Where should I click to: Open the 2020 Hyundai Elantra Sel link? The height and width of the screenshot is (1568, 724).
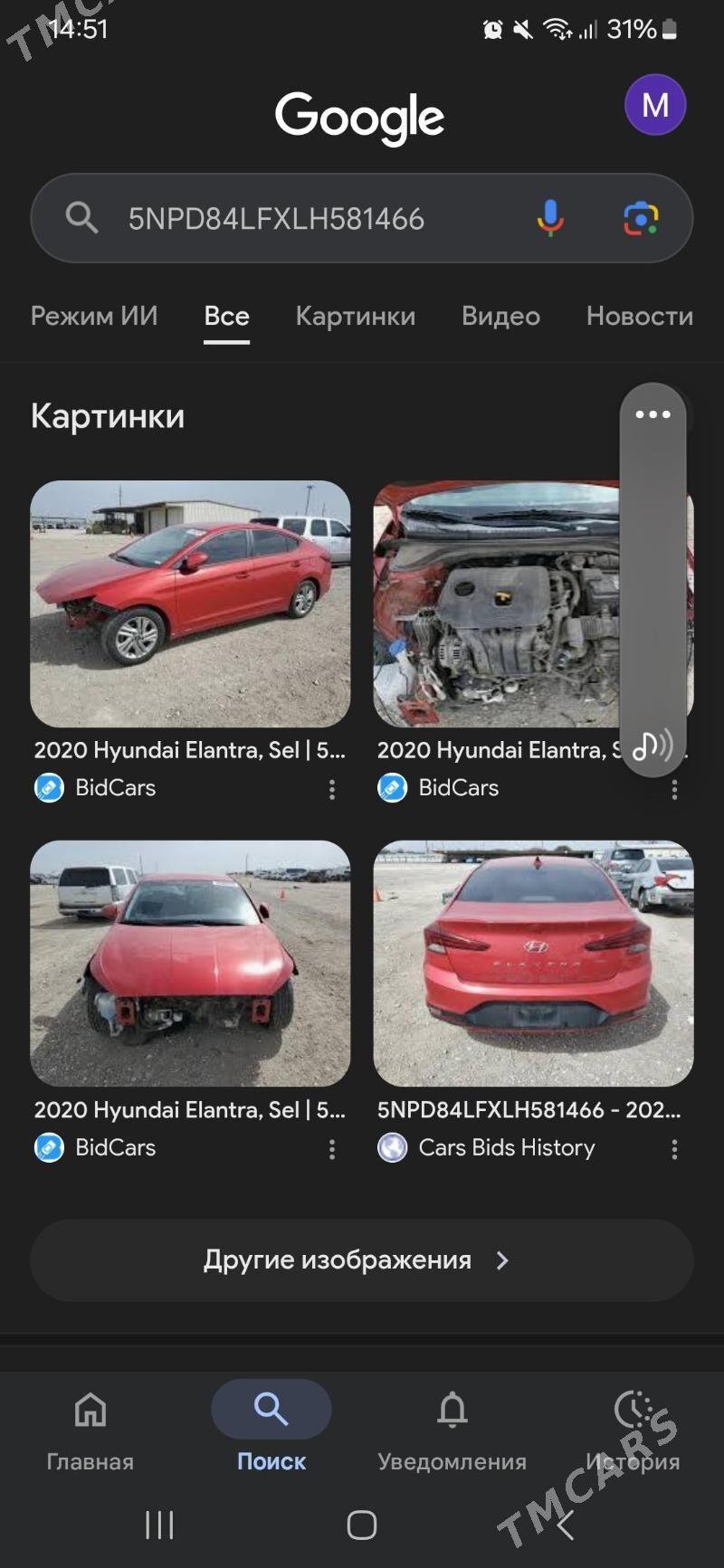pos(188,749)
